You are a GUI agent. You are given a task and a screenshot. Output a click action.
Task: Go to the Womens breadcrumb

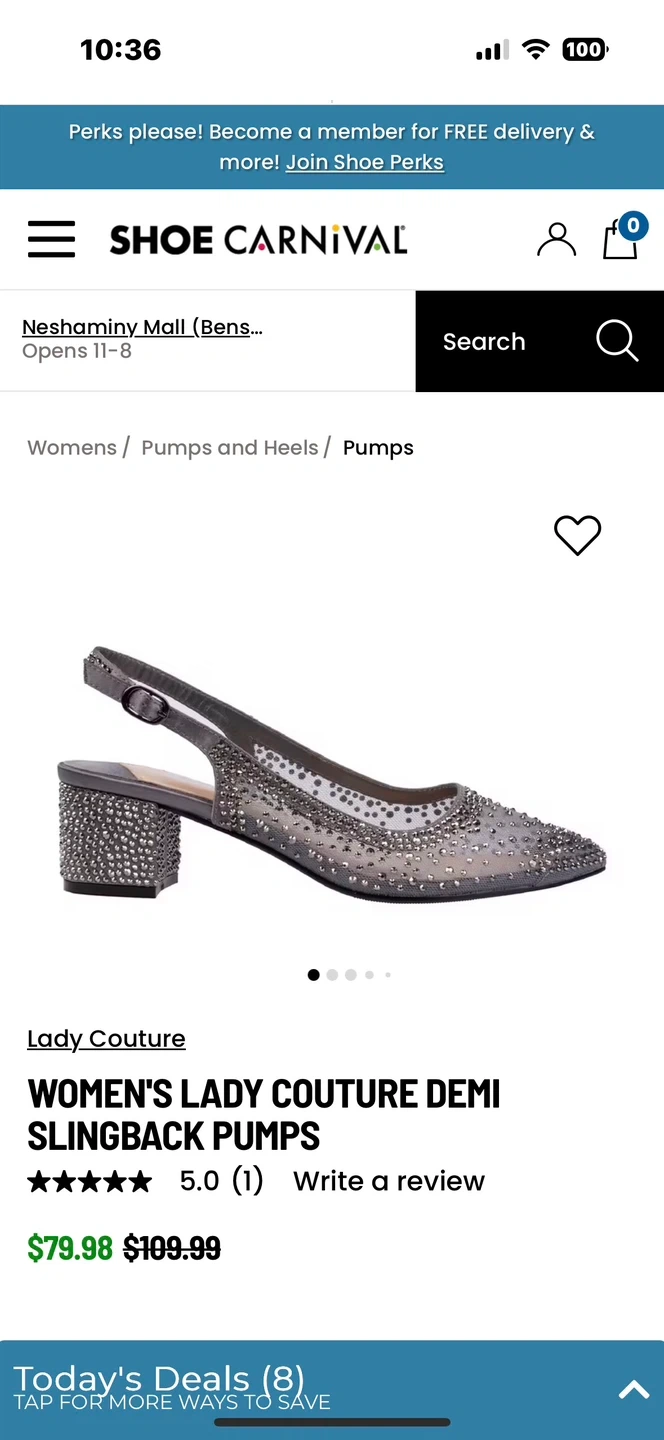pyautogui.click(x=72, y=448)
